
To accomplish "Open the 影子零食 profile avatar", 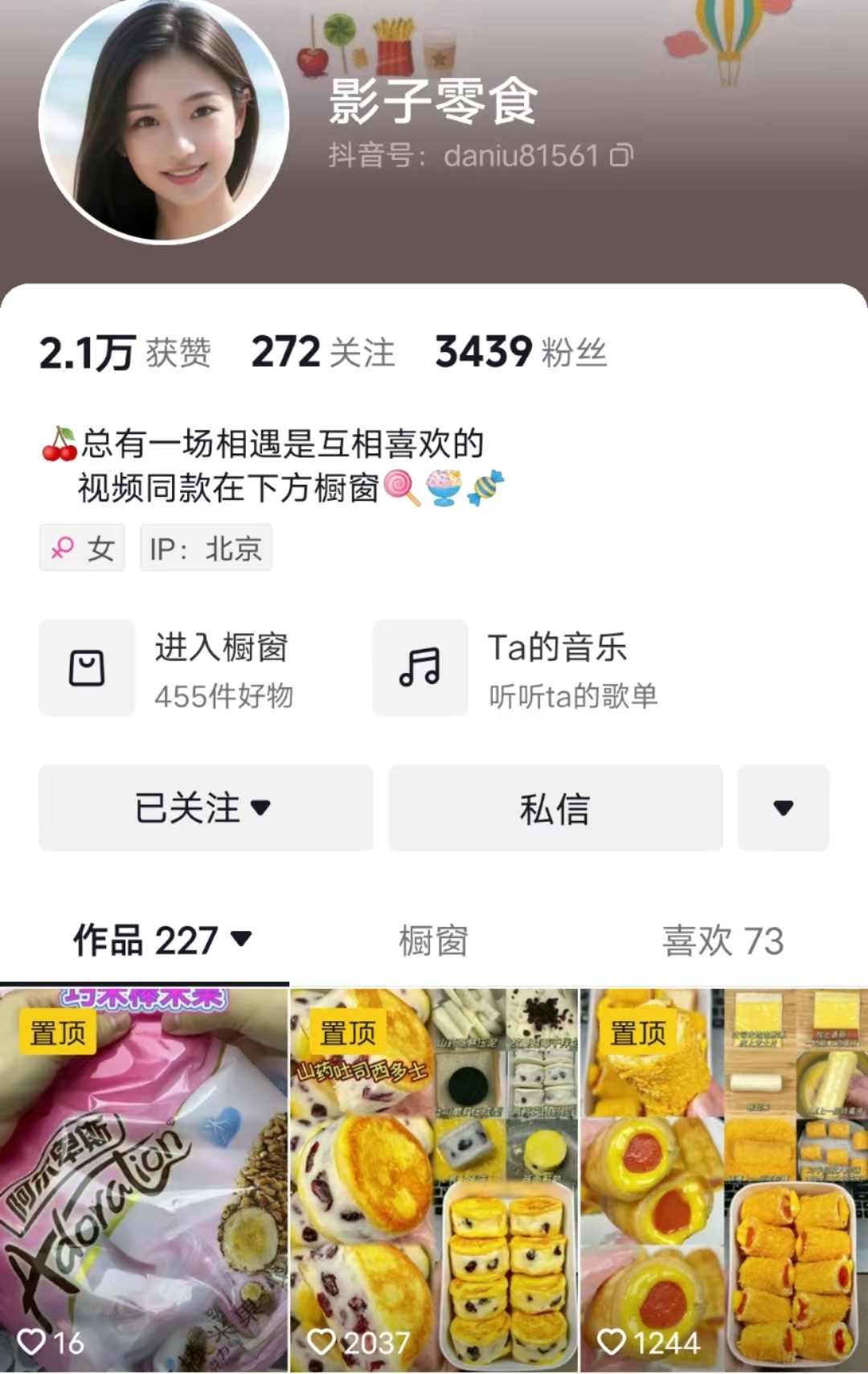I will (164, 121).
